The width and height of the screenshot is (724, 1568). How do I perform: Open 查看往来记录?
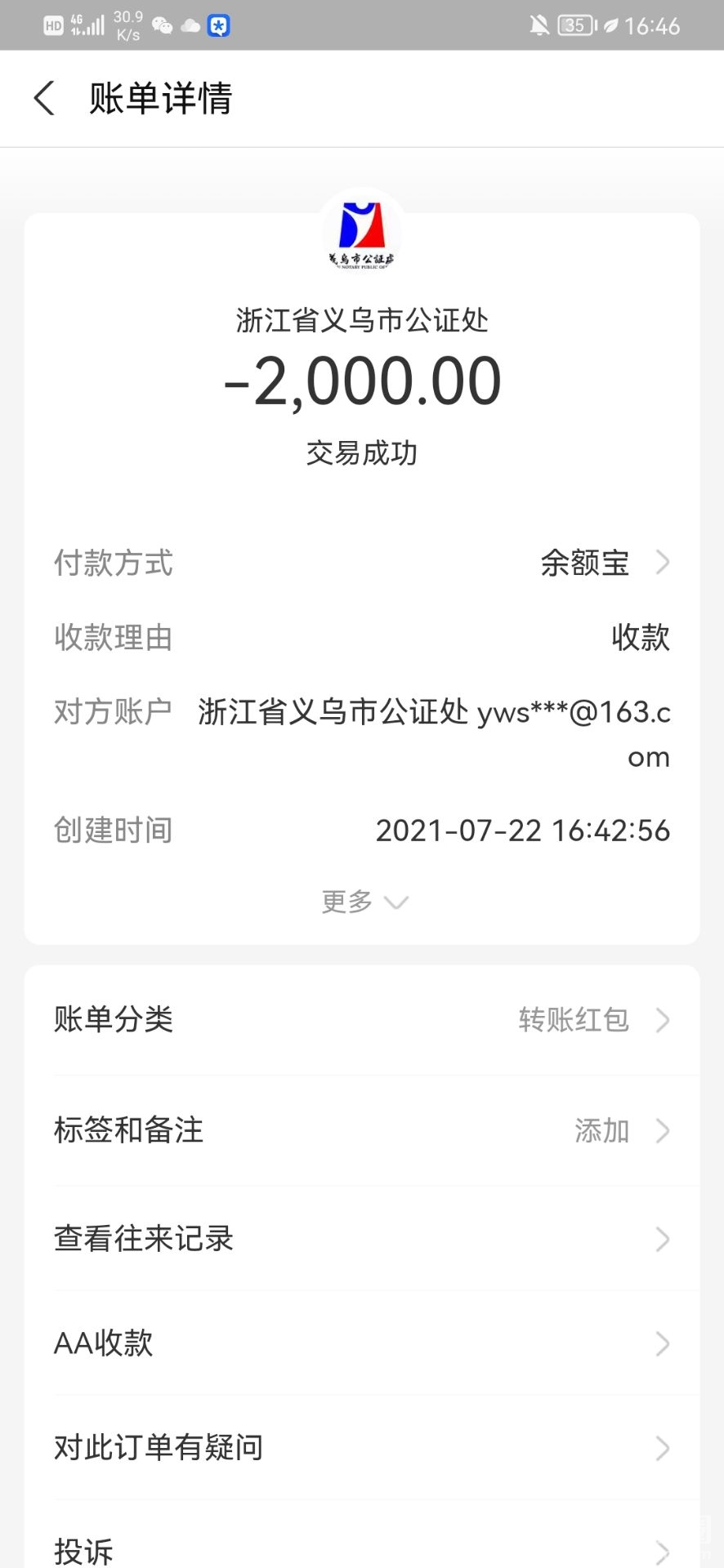[x=362, y=1239]
